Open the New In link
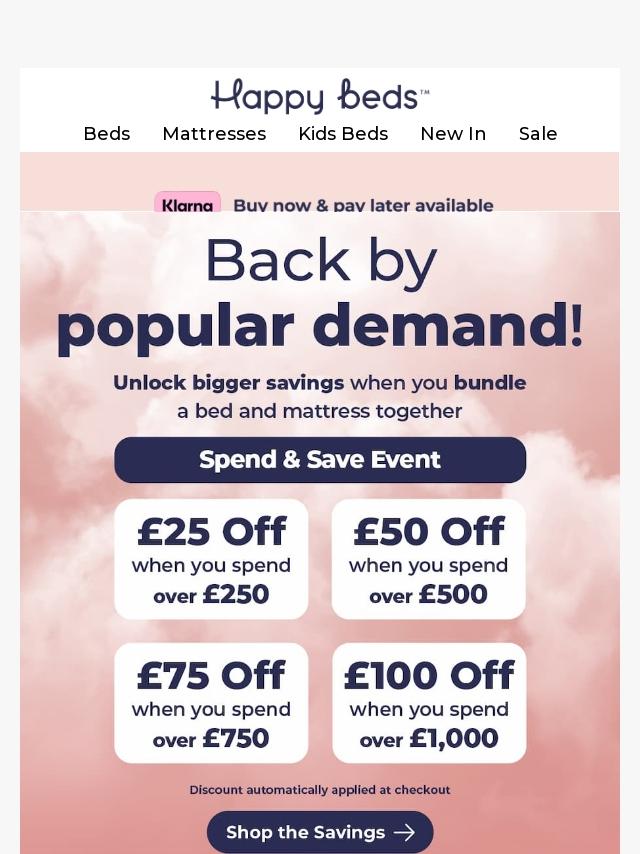This screenshot has height=854, width=640. coord(453,134)
